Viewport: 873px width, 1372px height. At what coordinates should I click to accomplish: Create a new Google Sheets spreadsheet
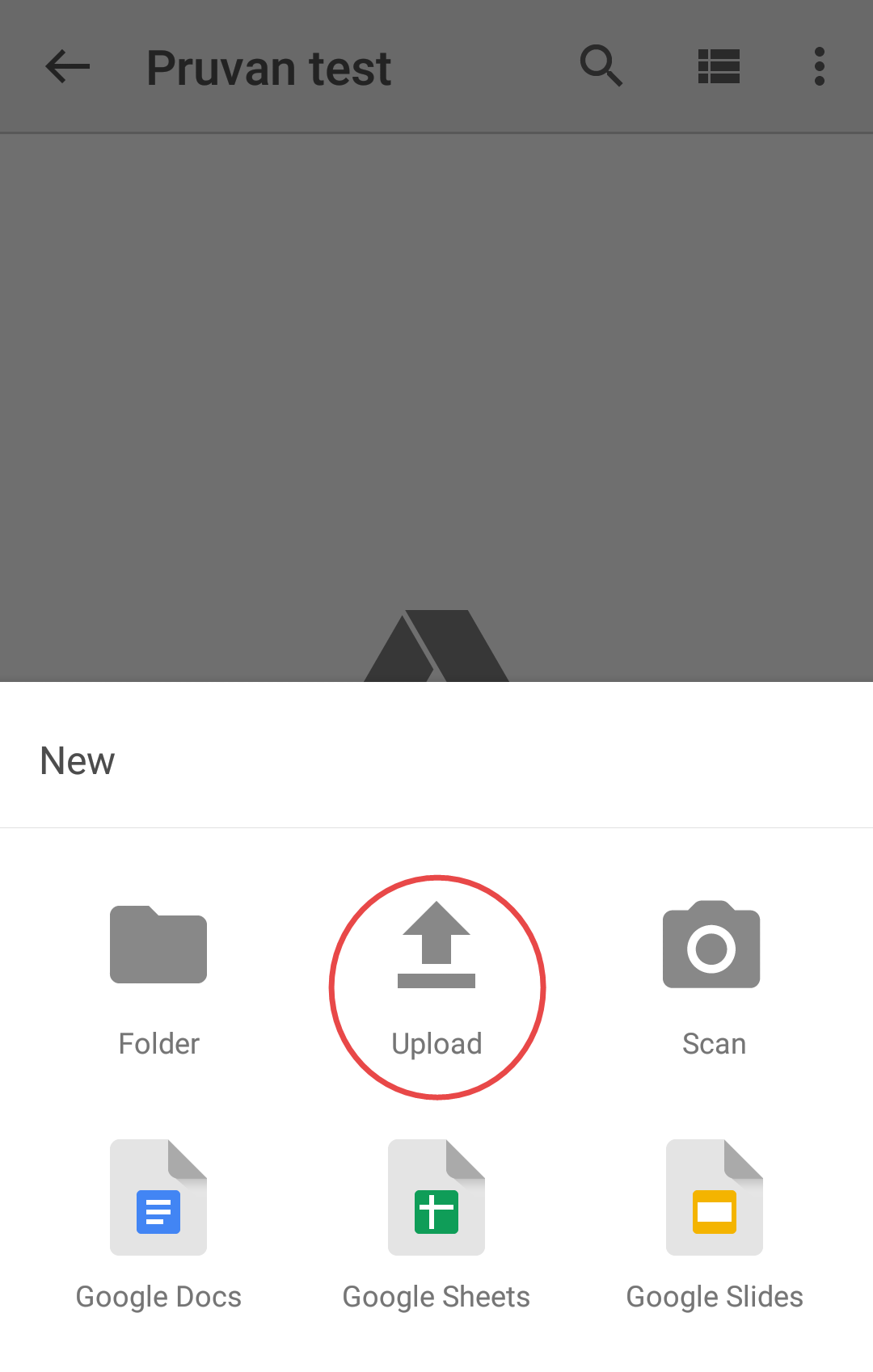tap(436, 1224)
